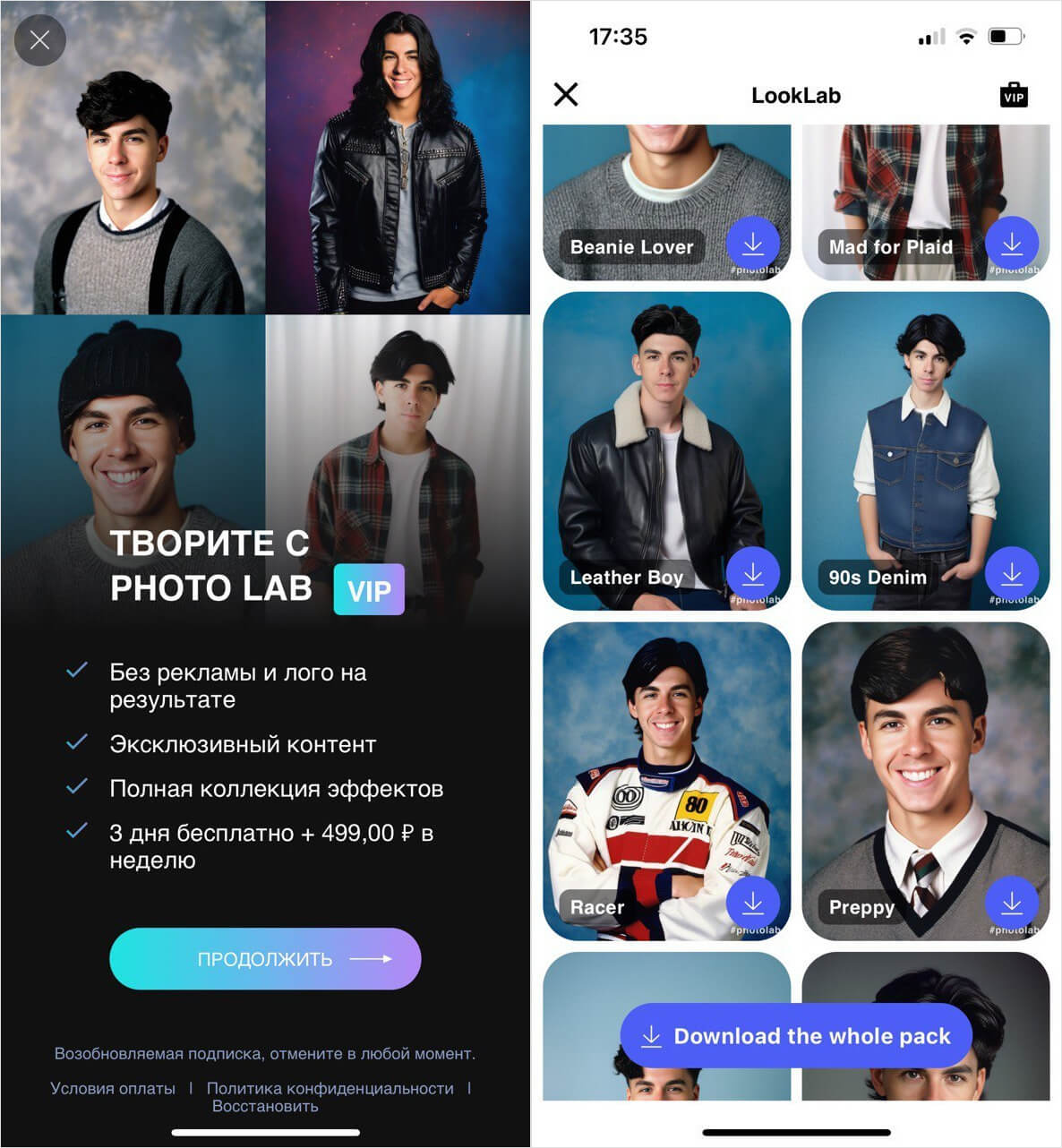Download the Beanie Lover photo
The height and width of the screenshot is (1148, 1062).
tap(752, 243)
